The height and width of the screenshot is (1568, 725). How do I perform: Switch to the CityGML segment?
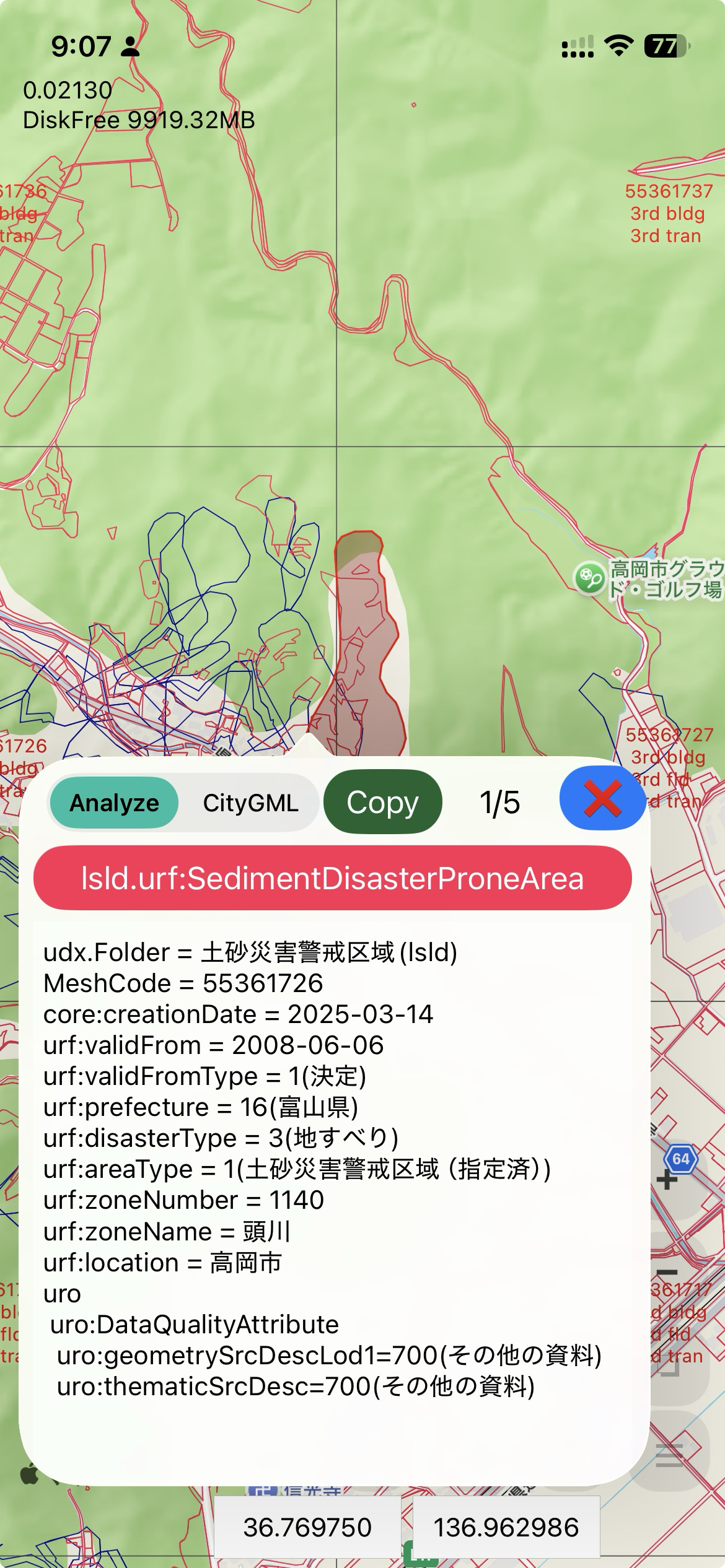pos(250,803)
